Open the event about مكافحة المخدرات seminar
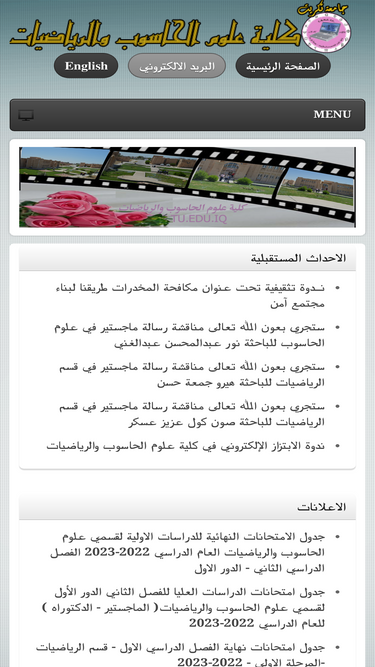The image size is (375, 667). [x=190, y=296]
